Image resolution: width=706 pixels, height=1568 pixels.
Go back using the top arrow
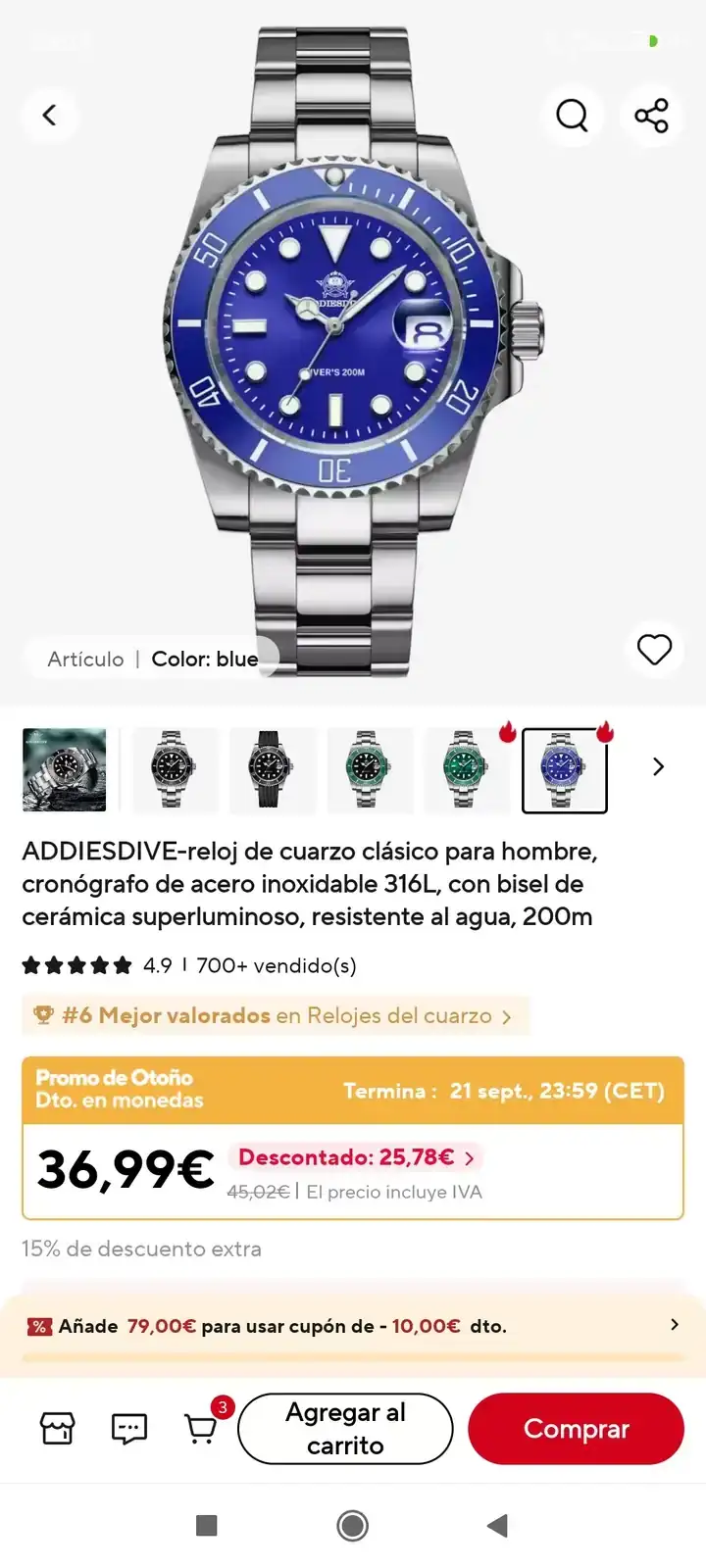click(x=49, y=116)
